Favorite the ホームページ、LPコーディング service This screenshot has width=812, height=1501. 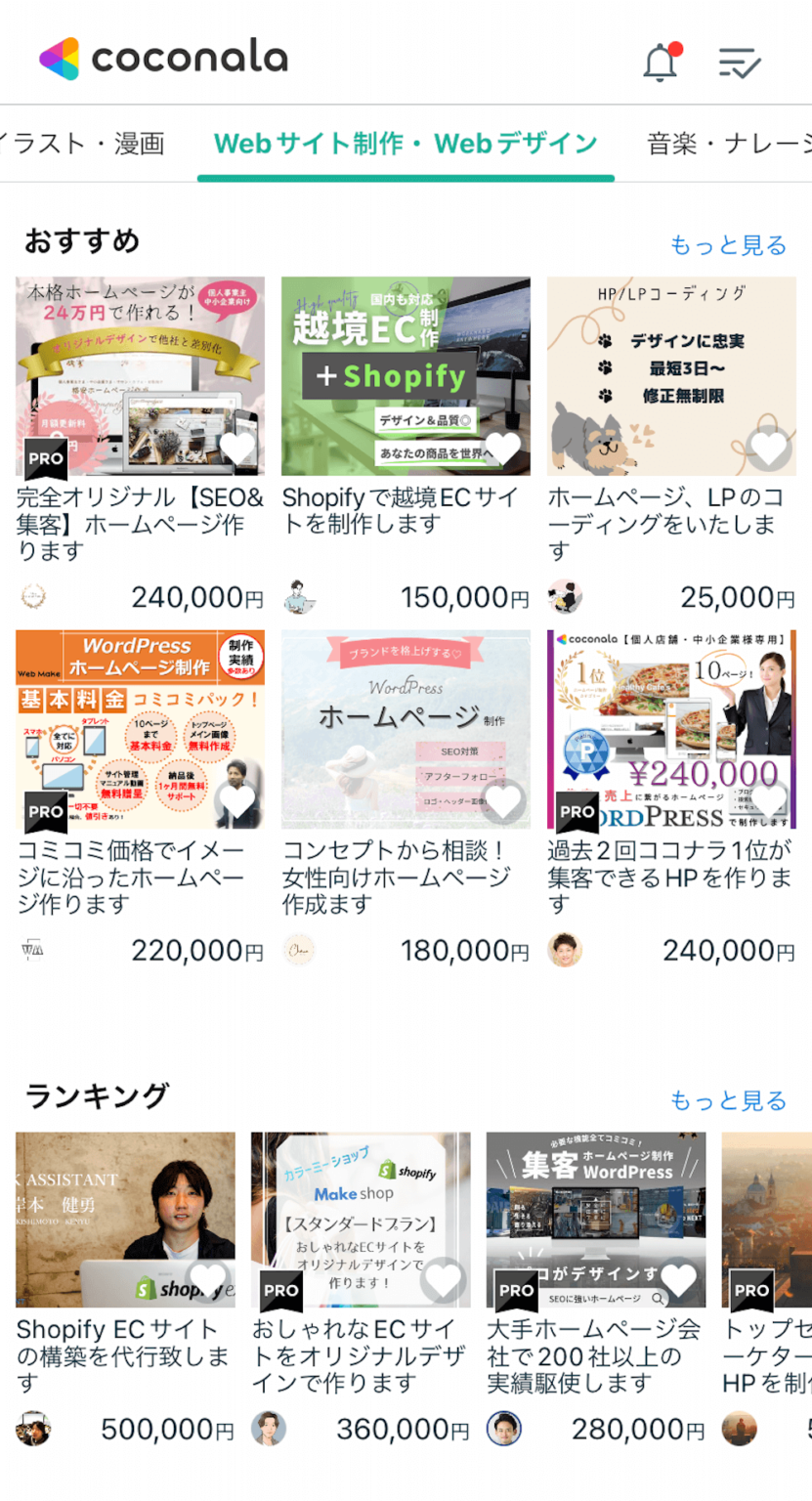(x=768, y=449)
